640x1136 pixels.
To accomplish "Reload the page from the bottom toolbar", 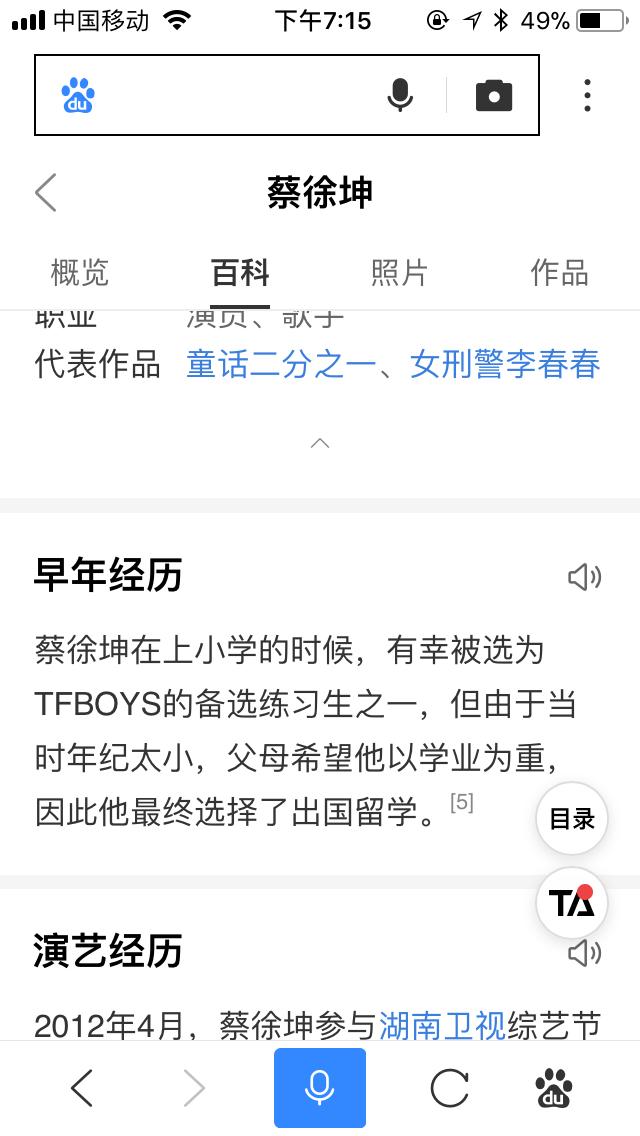I will tap(449, 1088).
